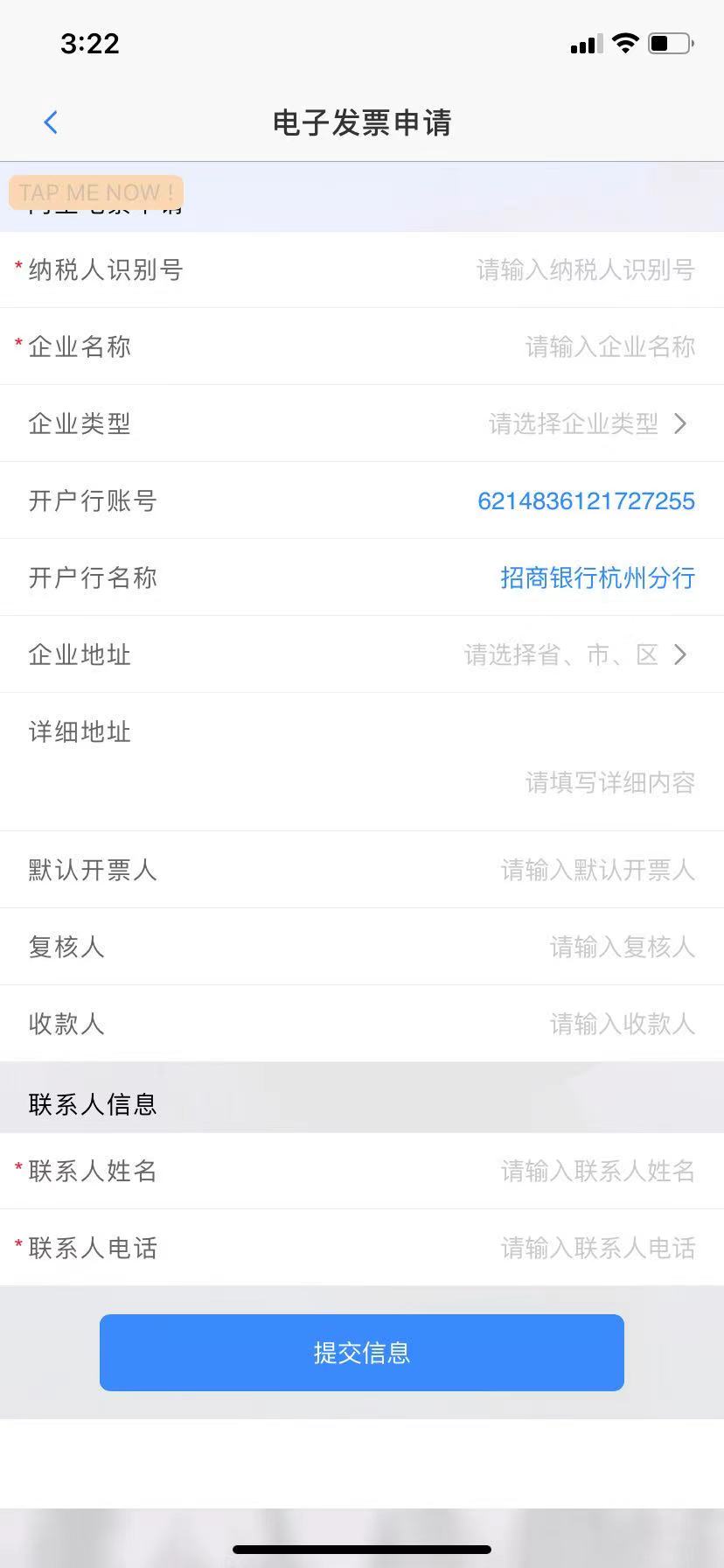Submit the form with 提交信息
724x1568 pixels.
pos(362,1353)
